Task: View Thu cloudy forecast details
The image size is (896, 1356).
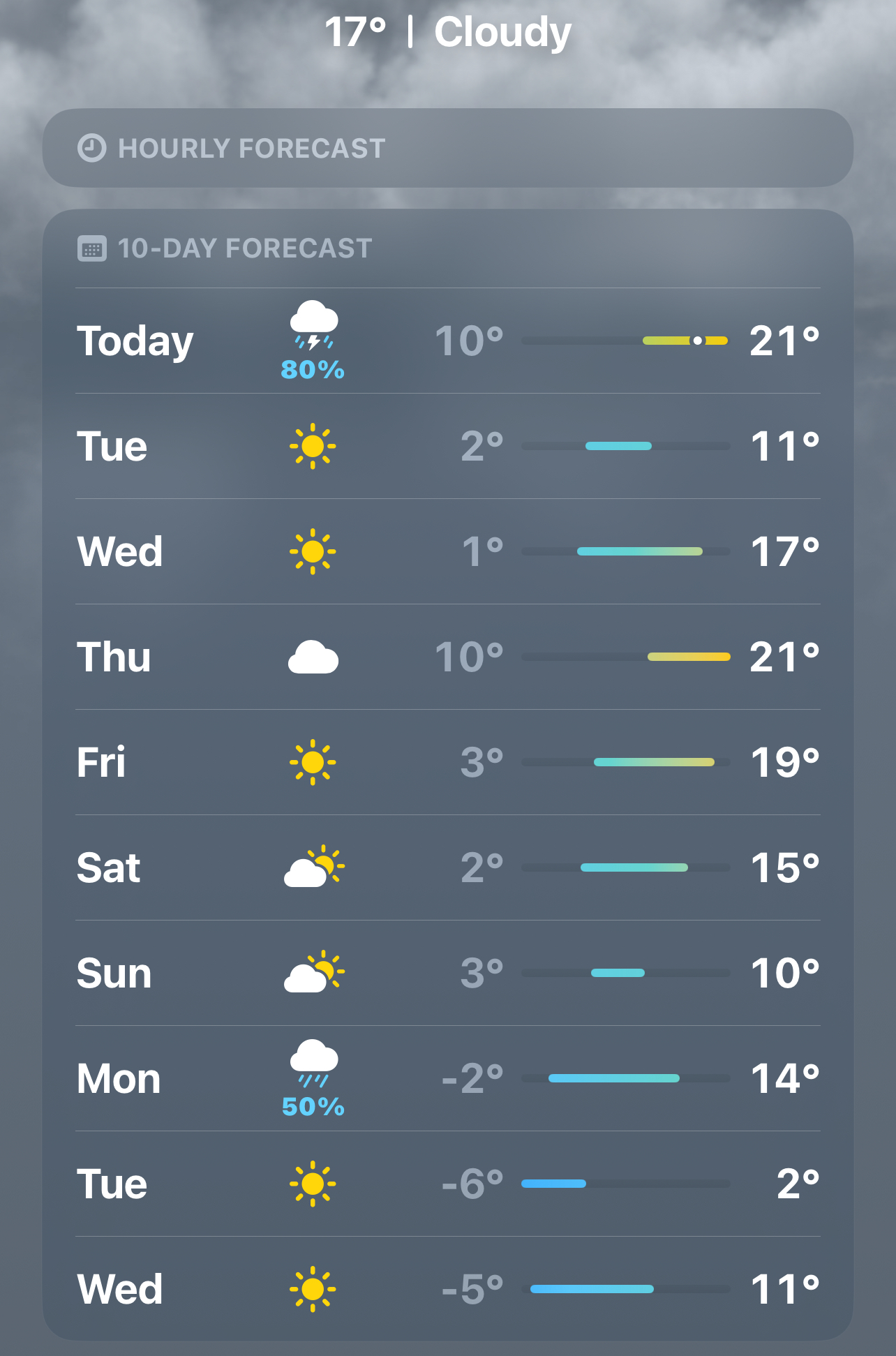Action: pyautogui.click(x=447, y=657)
